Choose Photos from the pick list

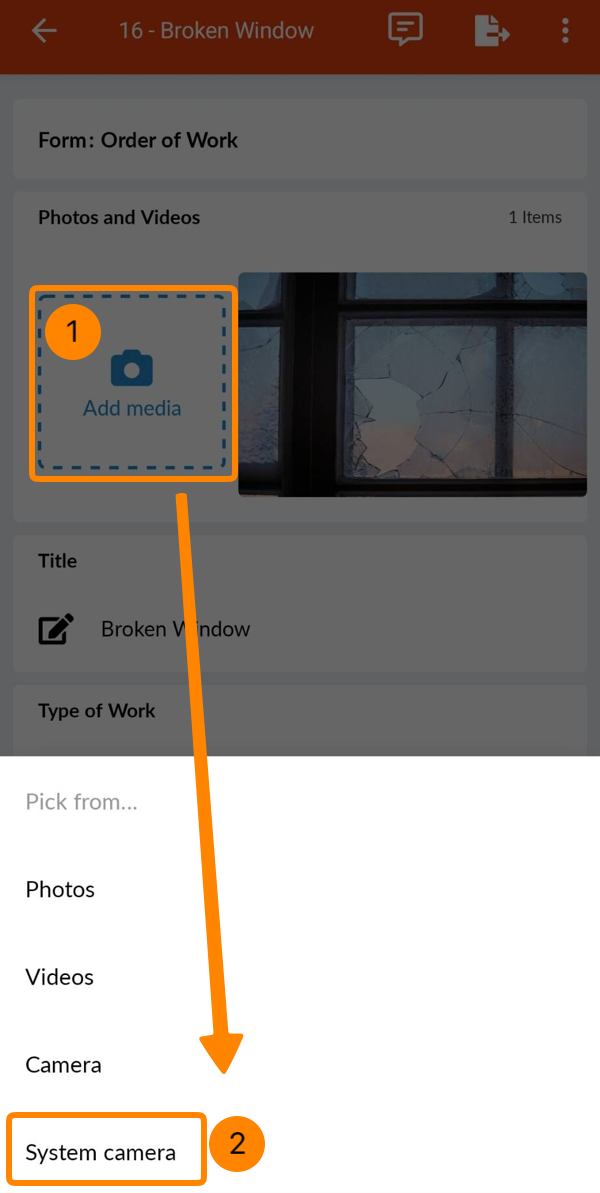click(x=60, y=889)
